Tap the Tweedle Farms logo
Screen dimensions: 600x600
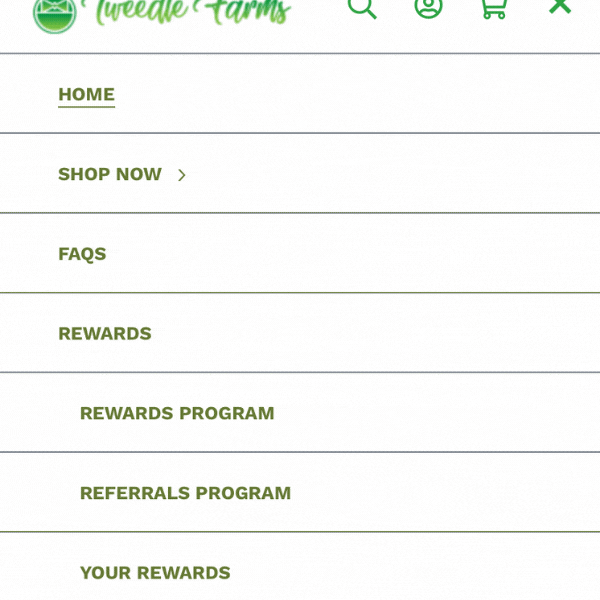[x=160, y=10]
